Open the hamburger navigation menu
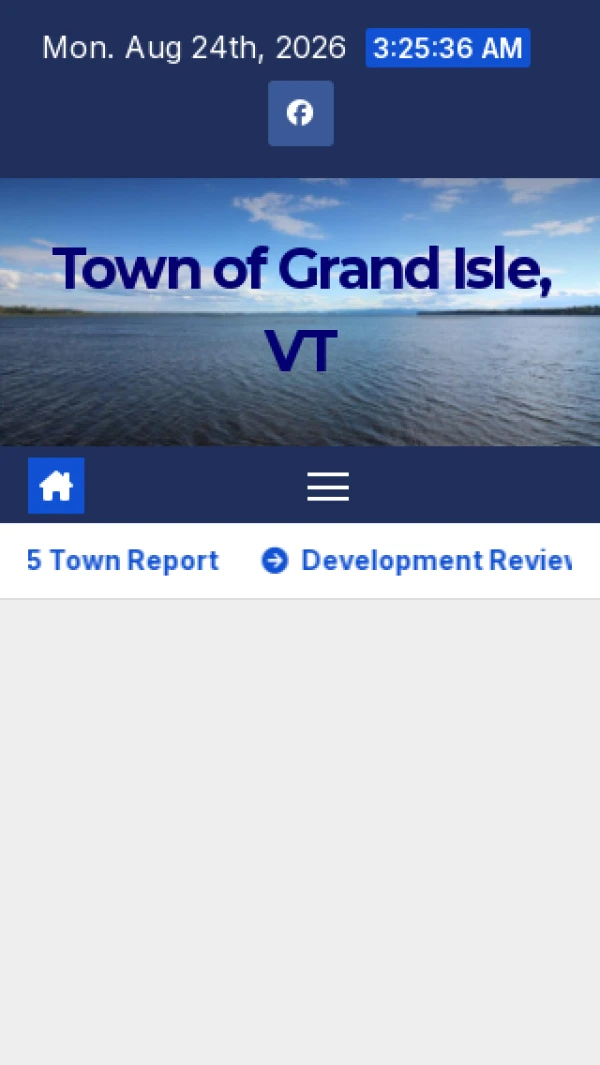Viewport: 600px width, 1065px height. click(328, 486)
